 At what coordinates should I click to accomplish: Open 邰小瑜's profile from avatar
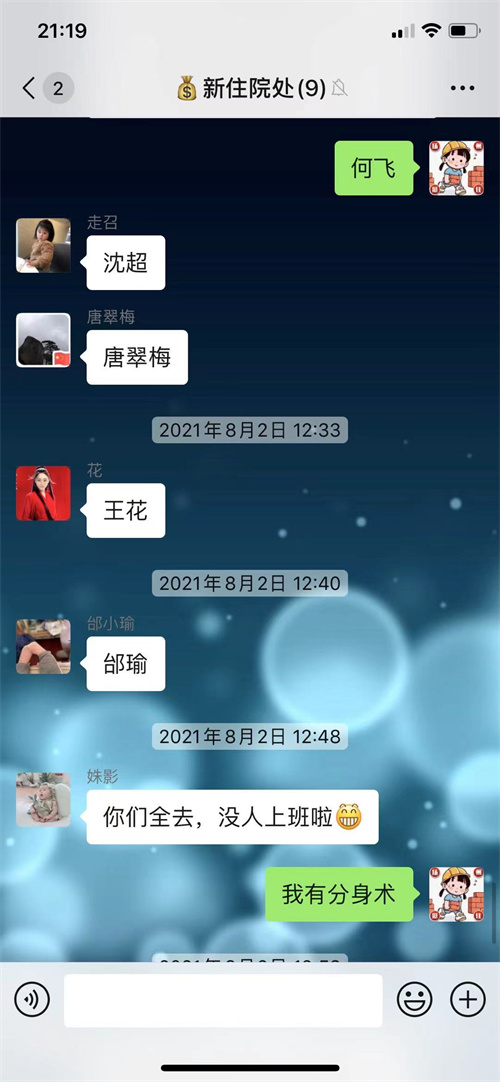[43, 647]
